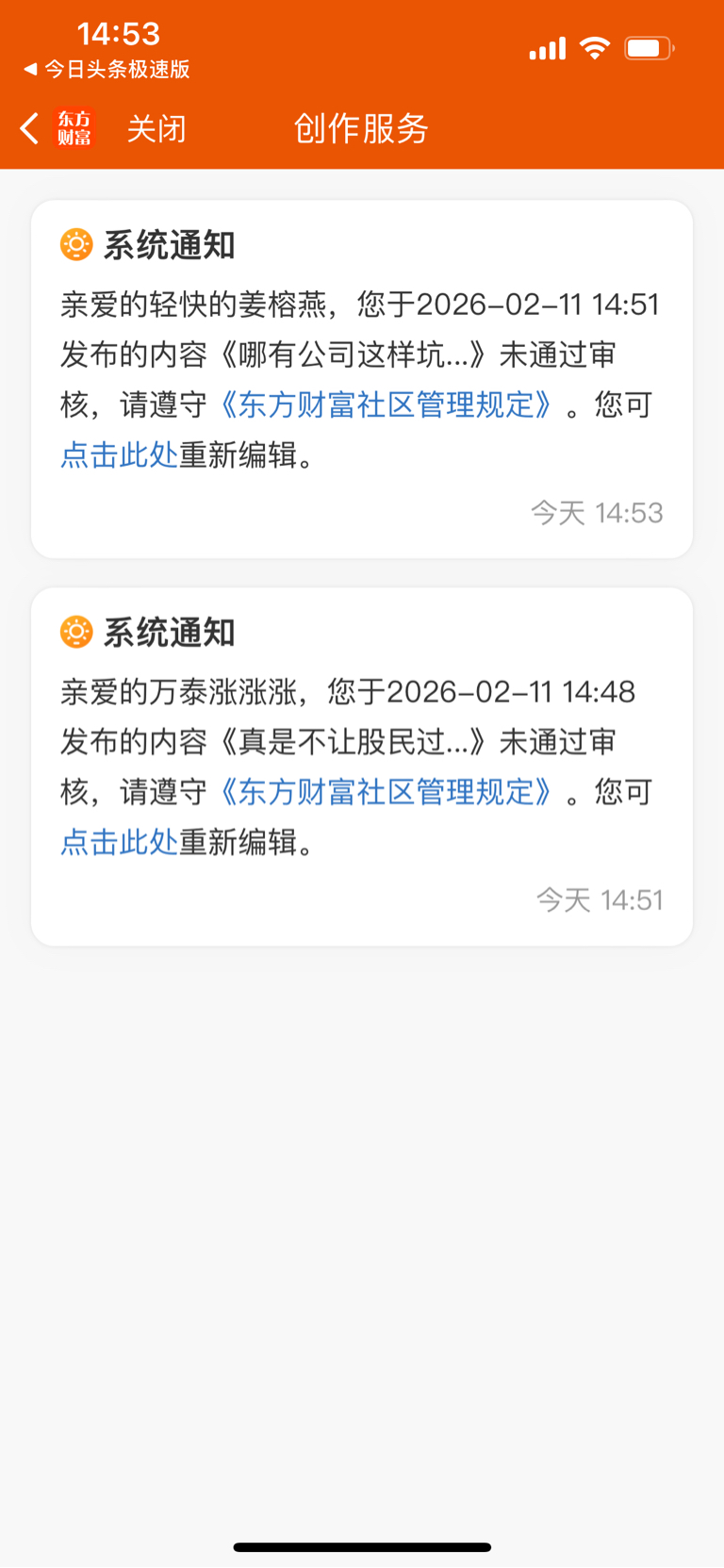Open 东方财富社区管理规定 link in 14:53 notice

coord(387,404)
